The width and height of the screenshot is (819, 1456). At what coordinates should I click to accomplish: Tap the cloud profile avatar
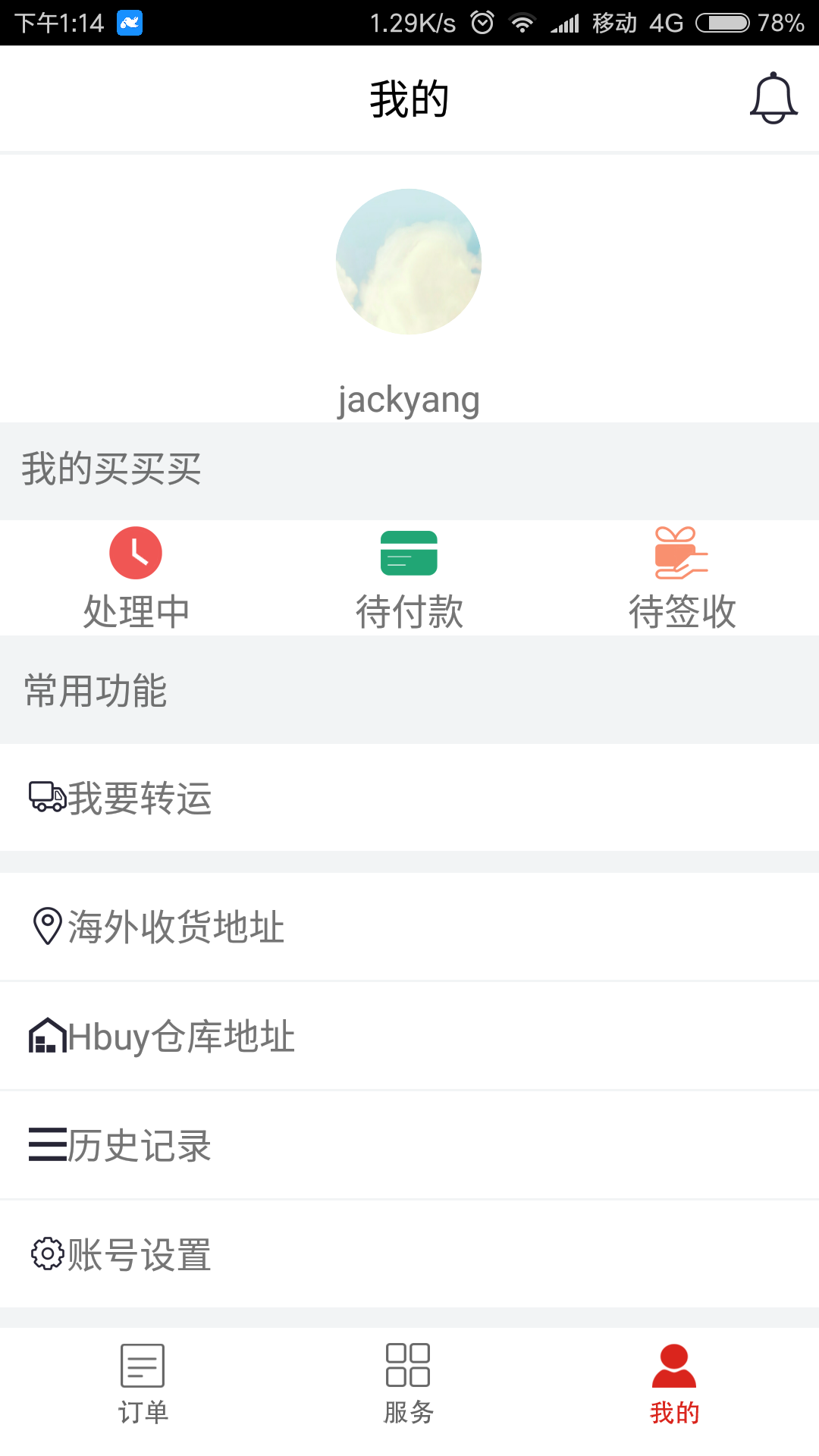point(409,262)
